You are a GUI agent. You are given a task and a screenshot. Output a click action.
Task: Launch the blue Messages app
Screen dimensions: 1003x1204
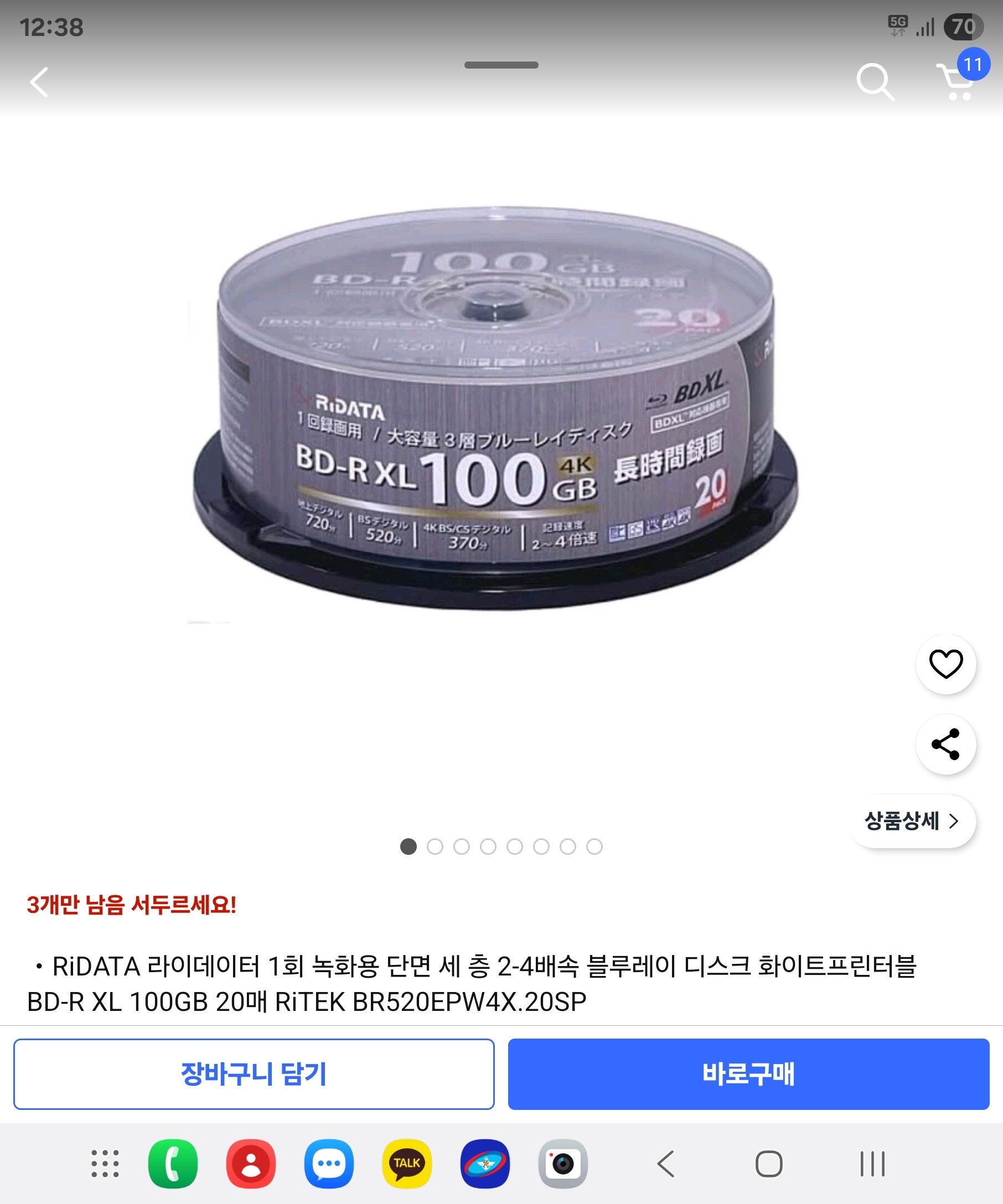click(x=329, y=1164)
